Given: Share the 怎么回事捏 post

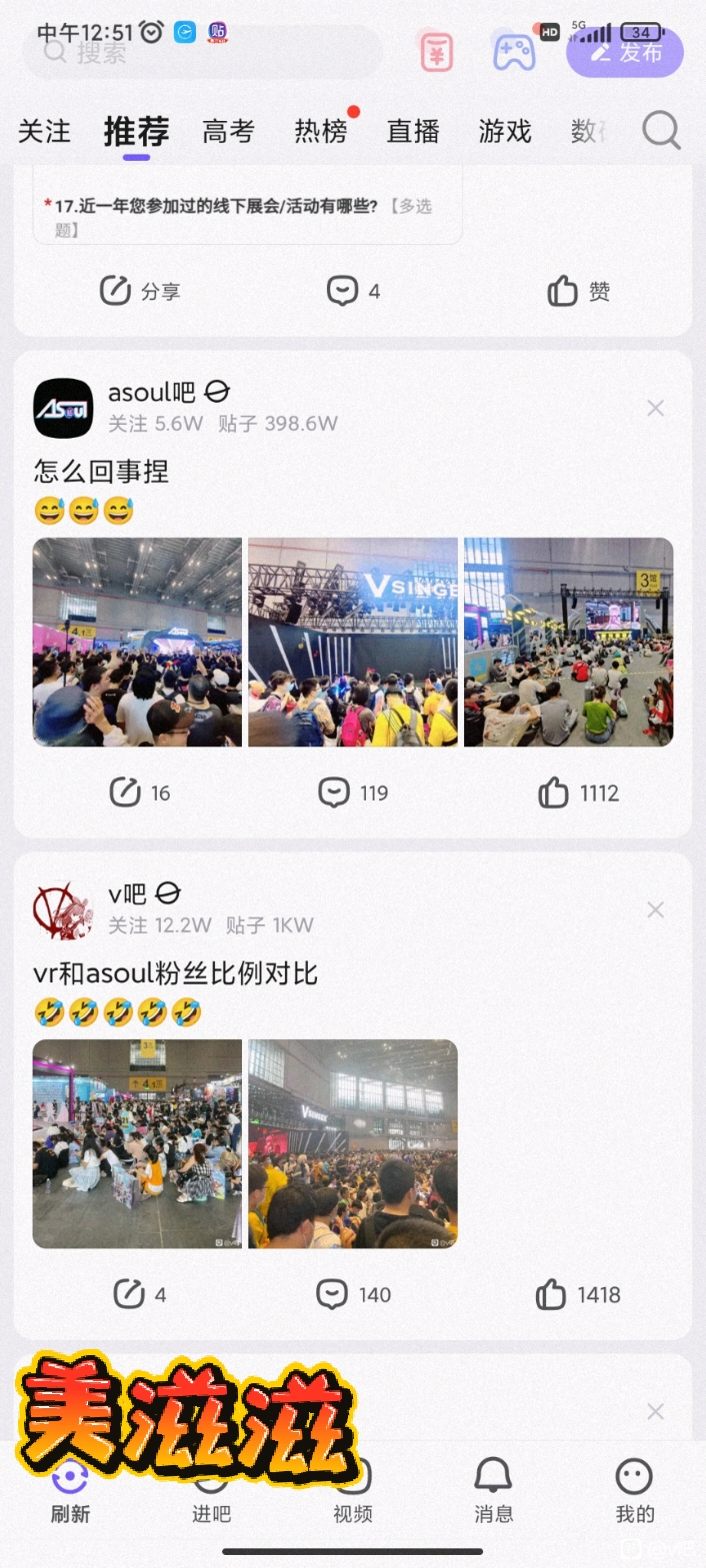Looking at the screenshot, I should coord(139,793).
